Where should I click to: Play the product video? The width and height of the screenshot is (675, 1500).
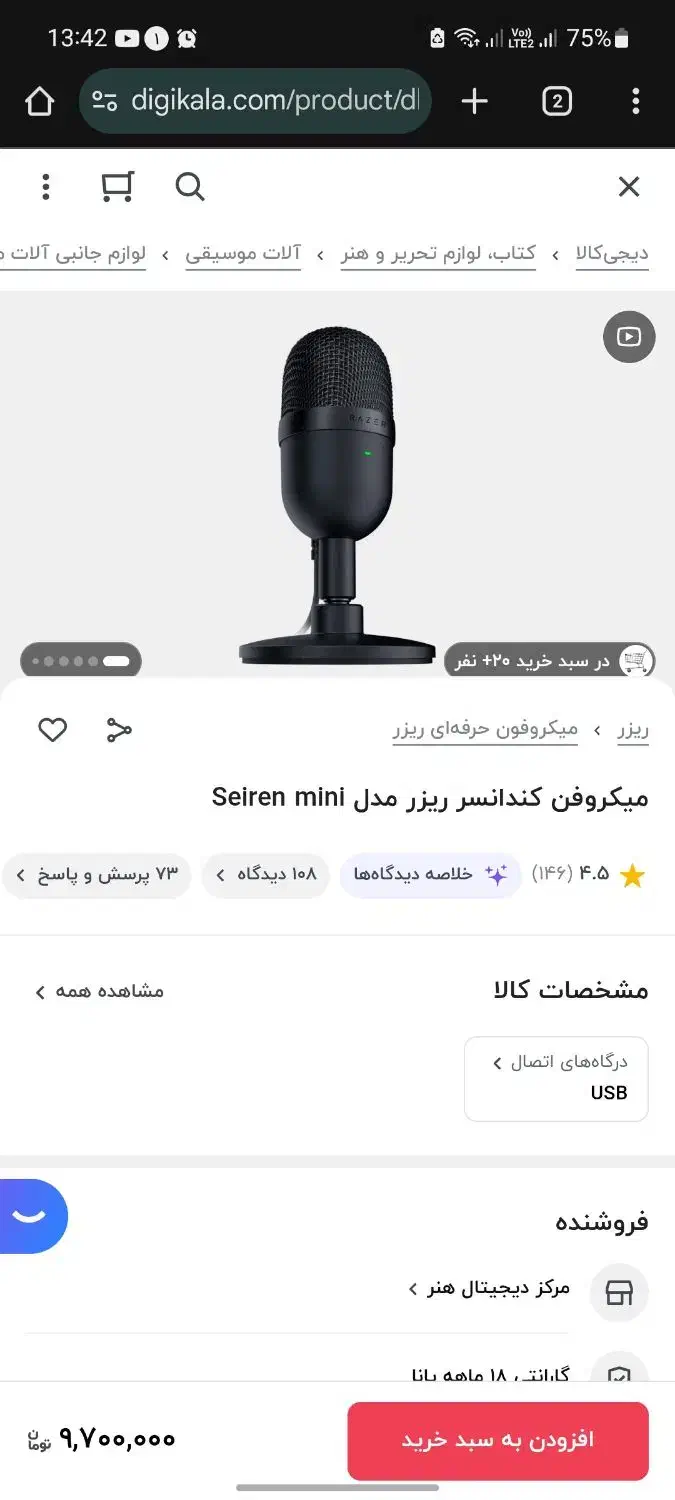(628, 337)
